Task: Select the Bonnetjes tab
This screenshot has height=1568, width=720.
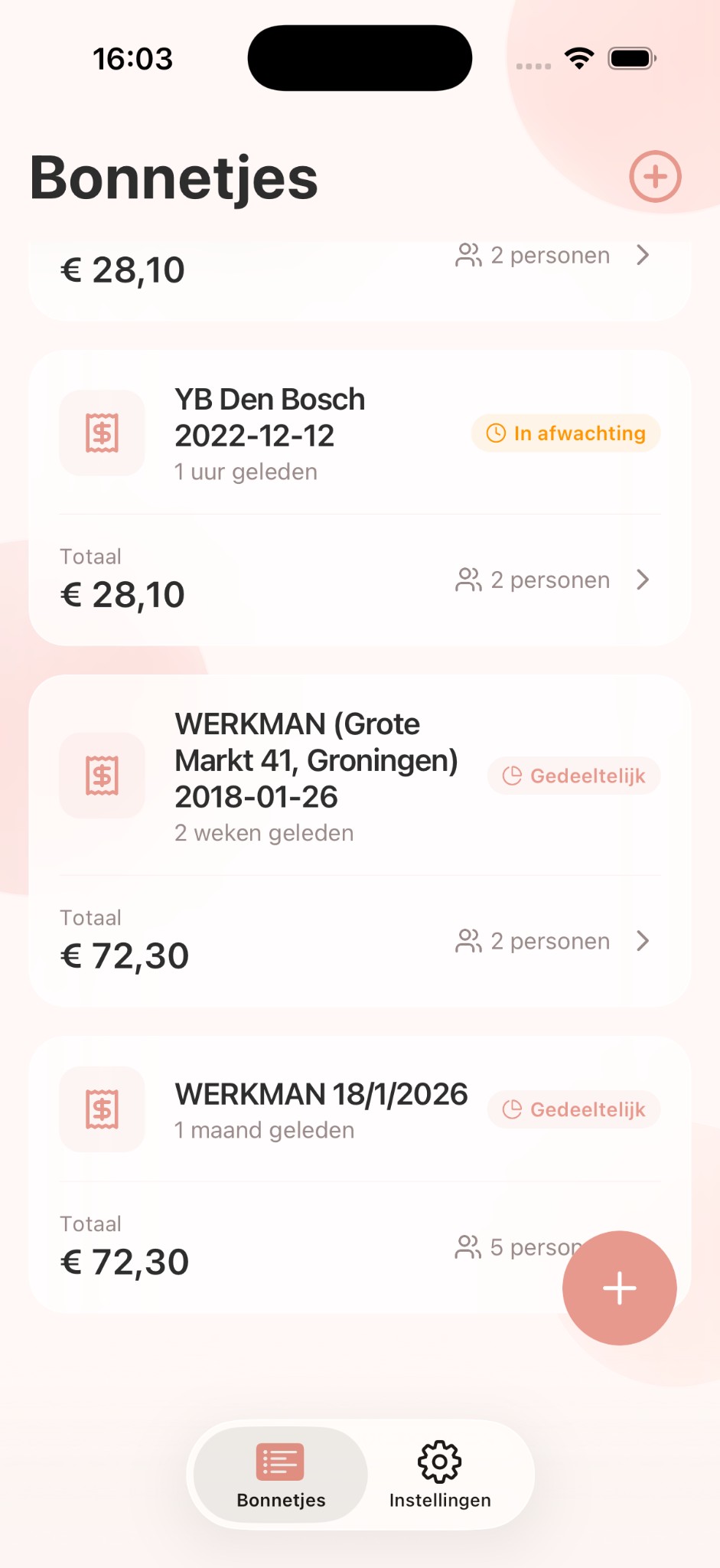Action: click(280, 1474)
